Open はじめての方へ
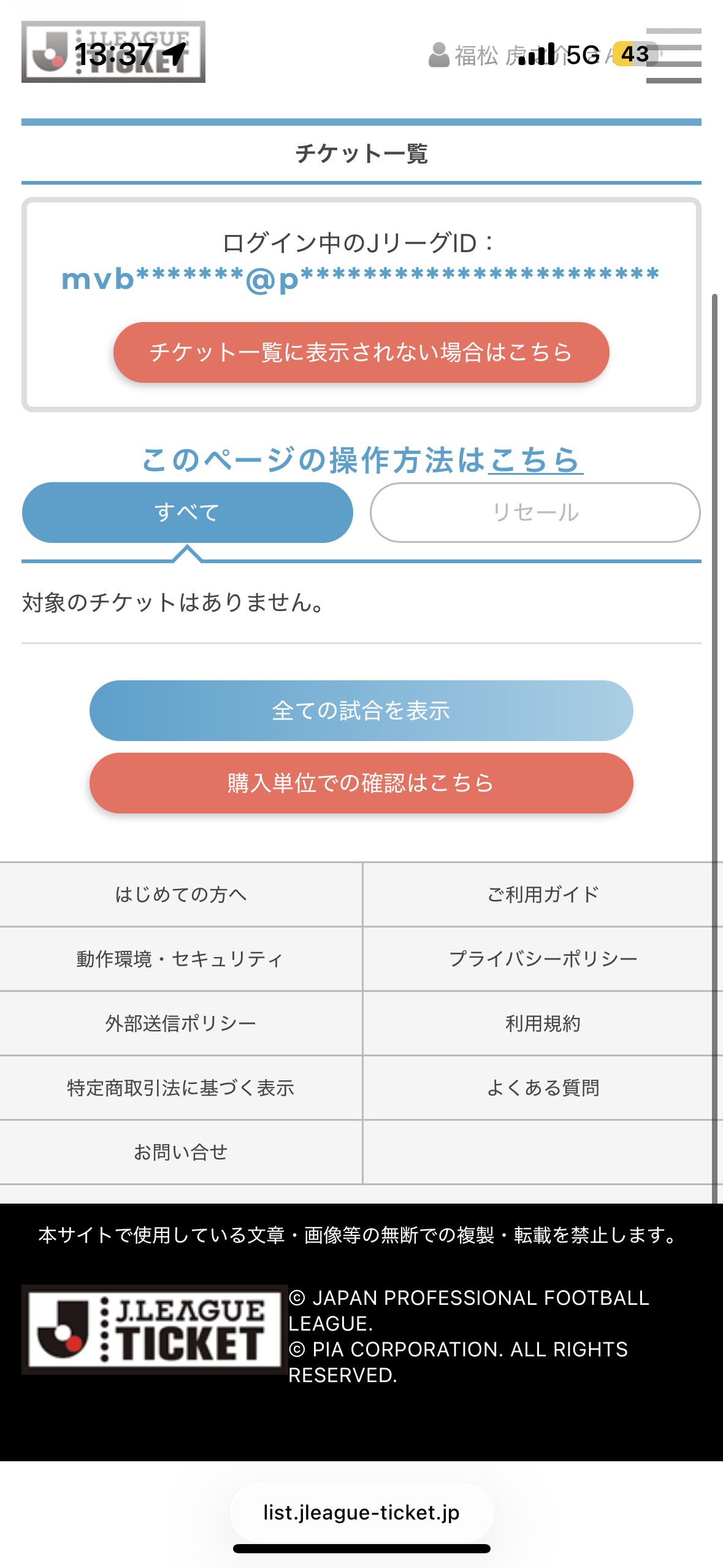The height and width of the screenshot is (1568, 723). [x=181, y=894]
